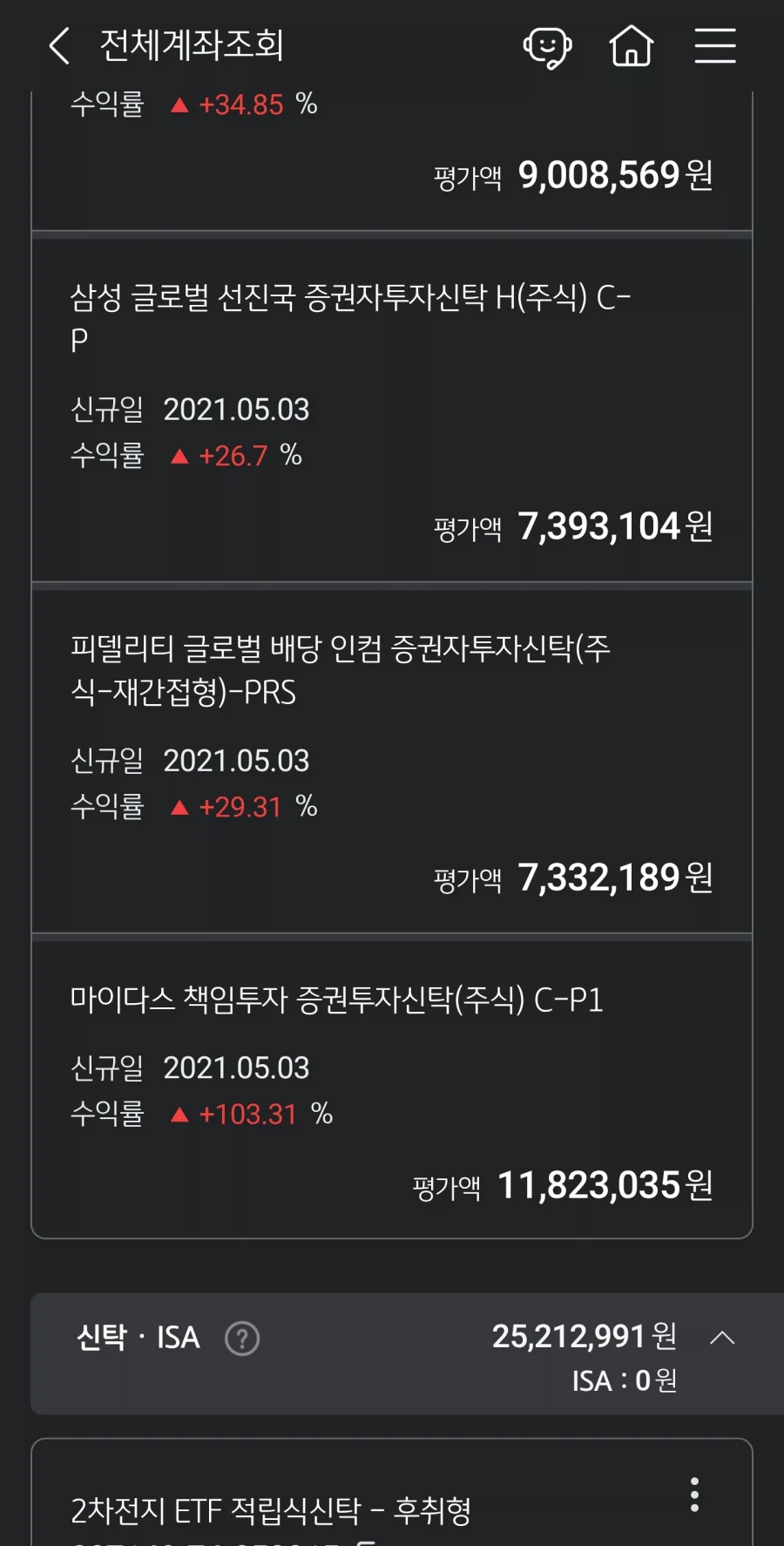784x1546 pixels.
Task: Tap the 평가액 7,393,104원 amount
Action: 573,526
